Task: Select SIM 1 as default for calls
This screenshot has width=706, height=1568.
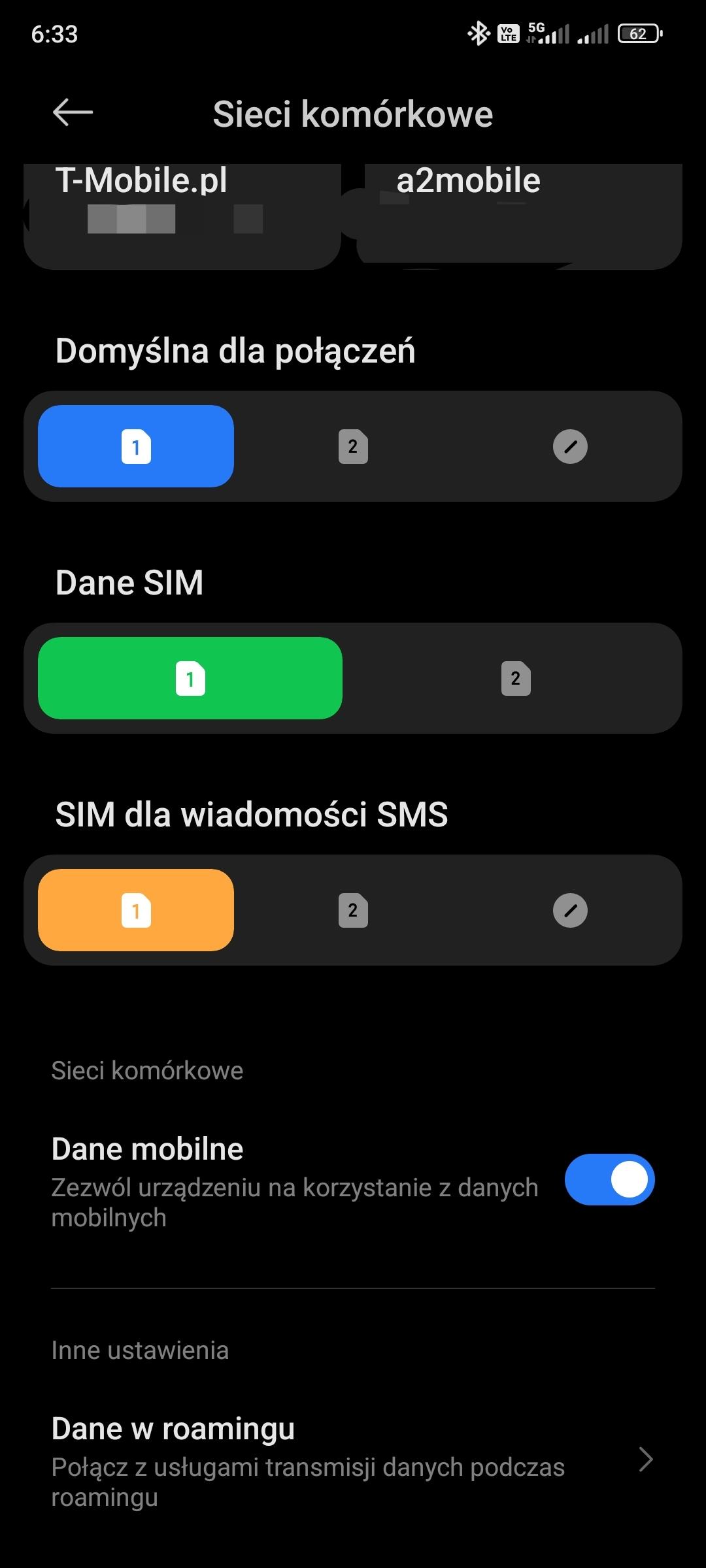Action: point(136,446)
